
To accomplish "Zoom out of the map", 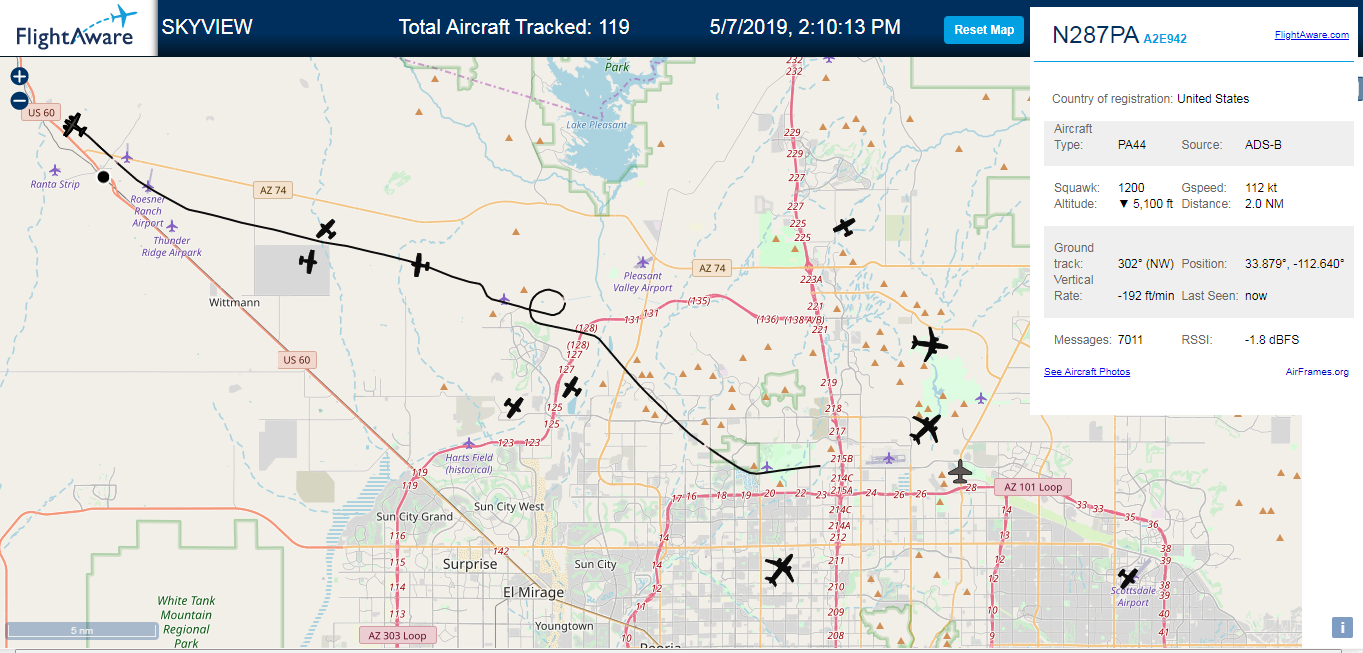I will [x=19, y=100].
